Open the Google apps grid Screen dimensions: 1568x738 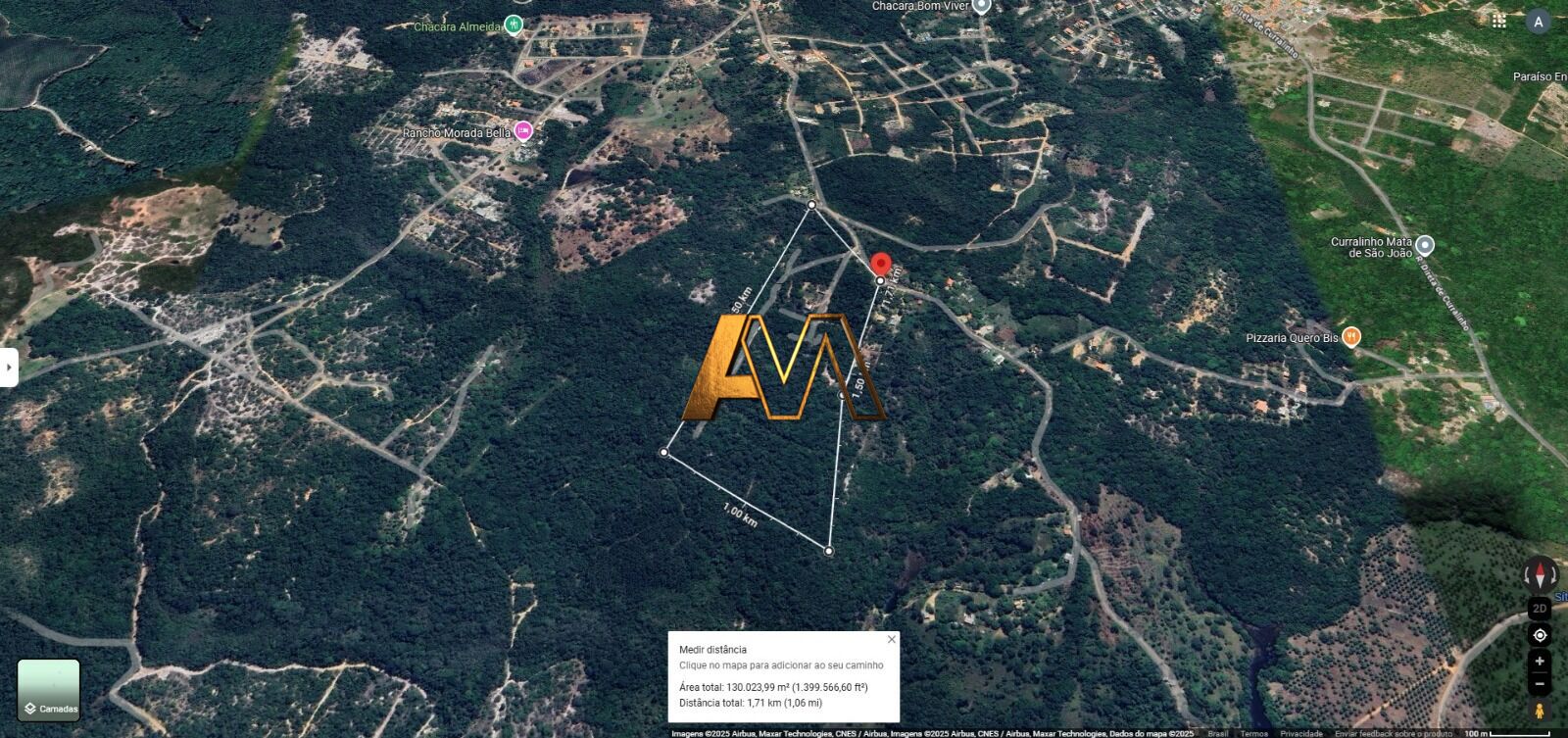click(1498, 21)
